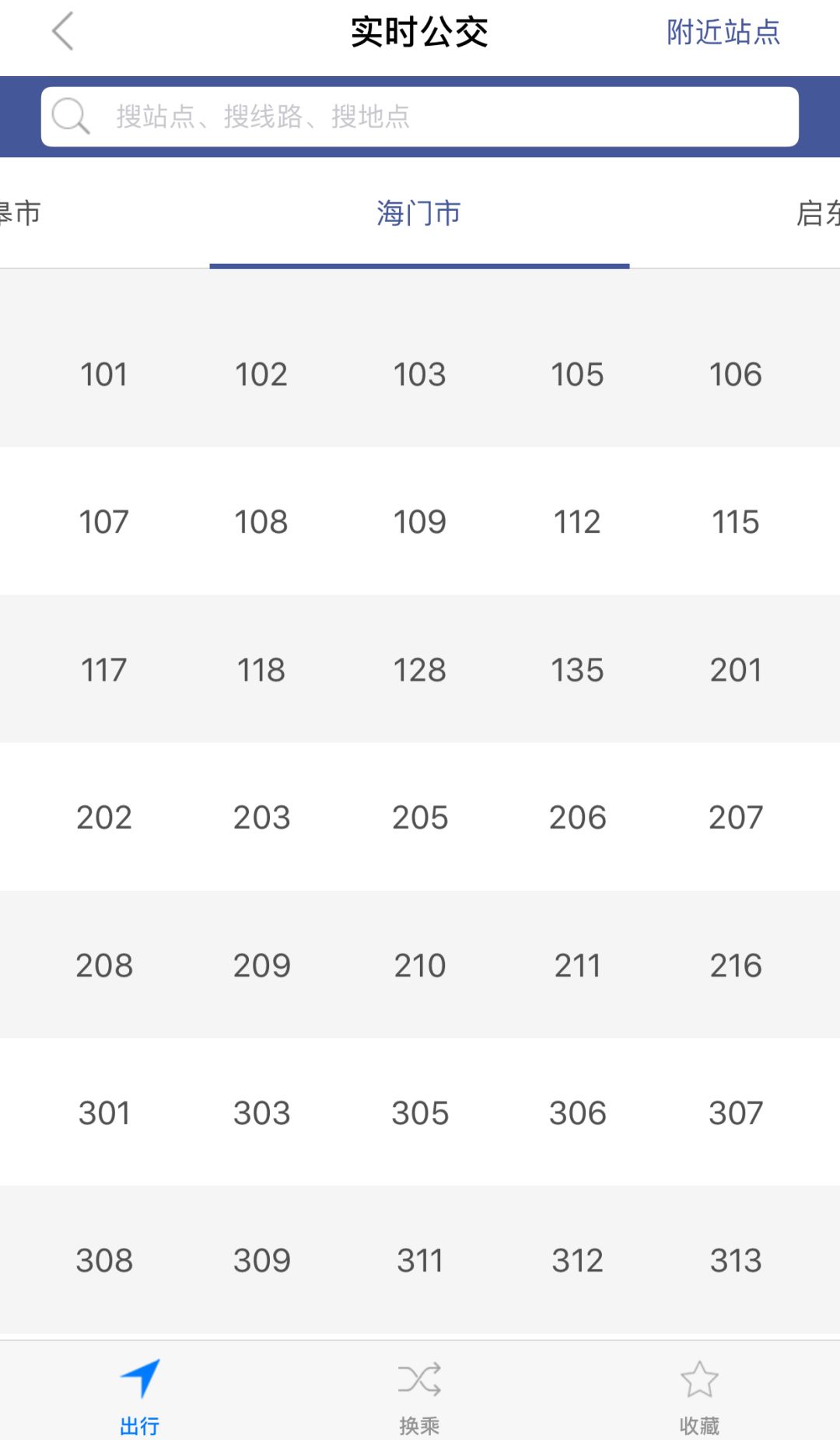
Task: Switch to the 换乘 transfer tab
Action: [x=420, y=1398]
